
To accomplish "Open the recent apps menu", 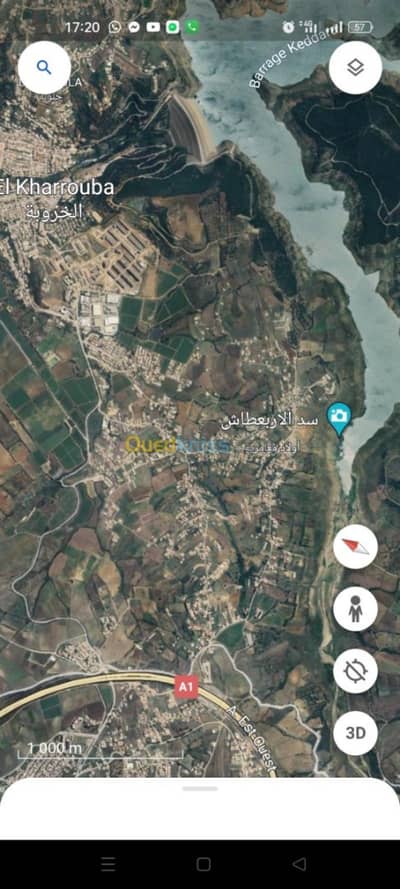I will pyautogui.click(x=108, y=864).
